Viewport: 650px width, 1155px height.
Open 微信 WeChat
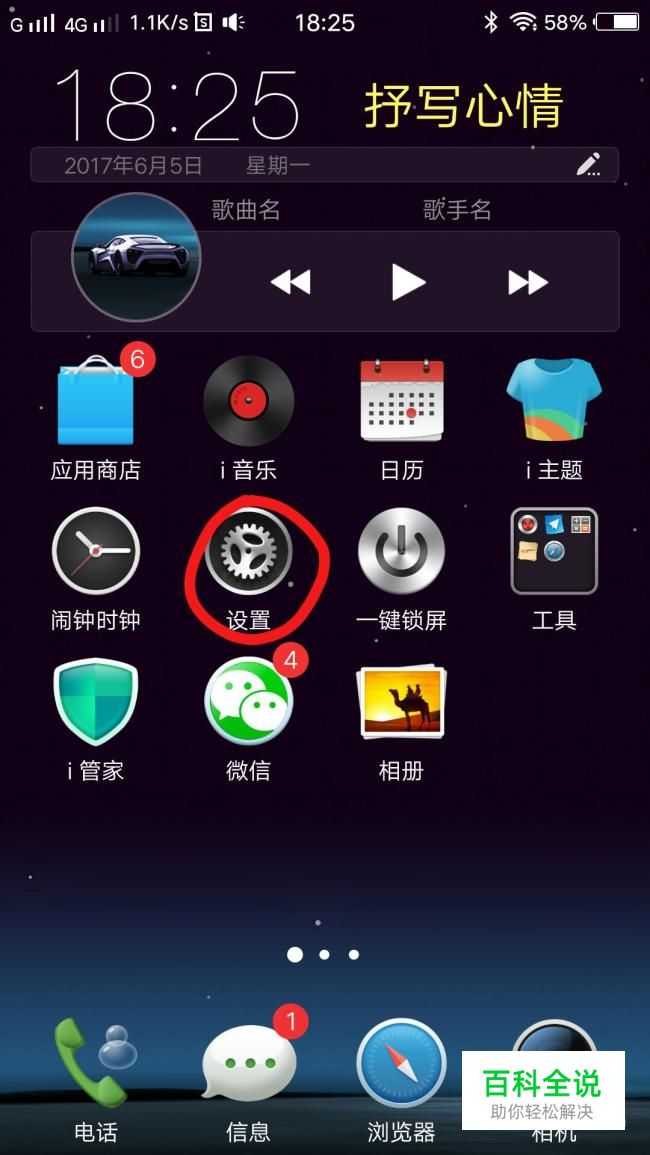pos(248,703)
